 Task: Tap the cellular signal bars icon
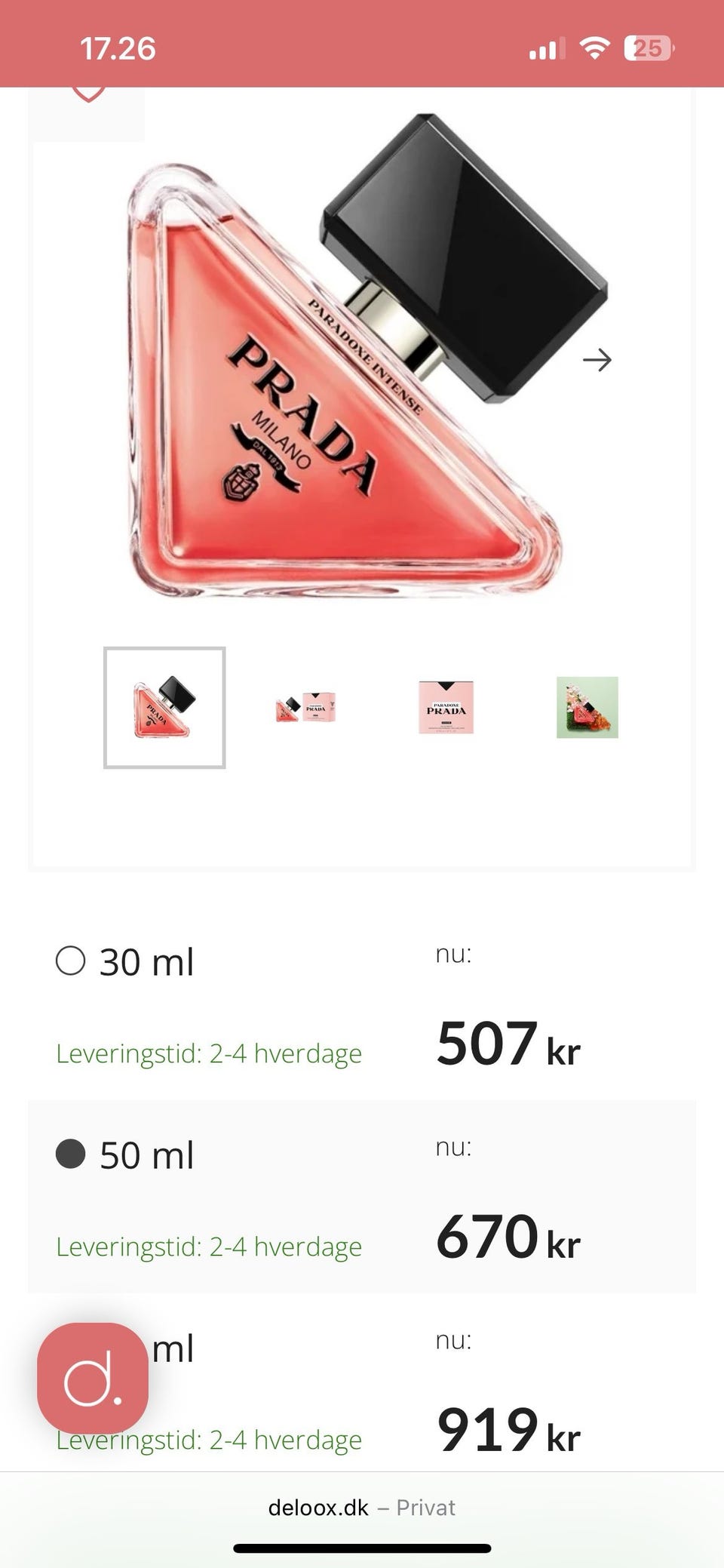[x=546, y=48]
